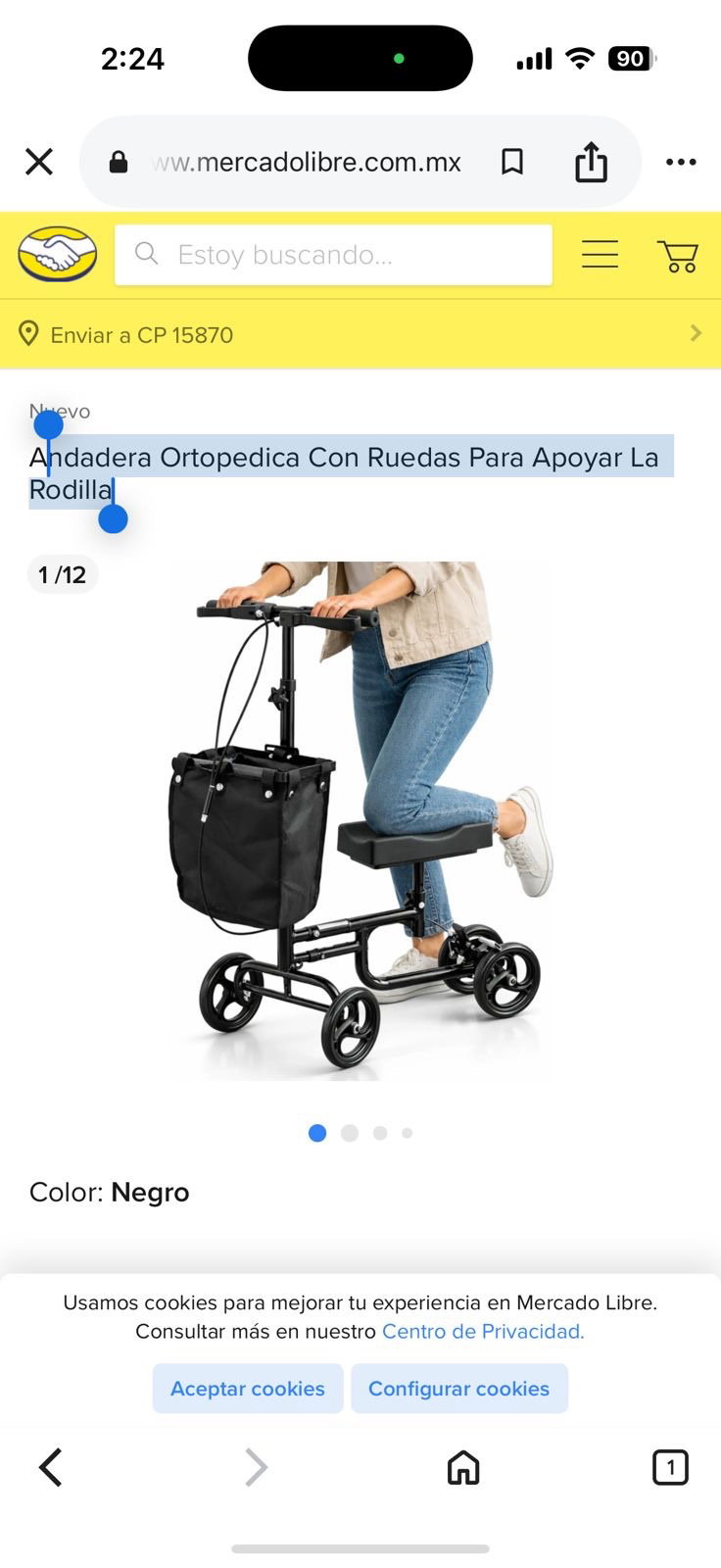Image resolution: width=721 pixels, height=1568 pixels.
Task: Open the browser overflow menu
Action: [681, 162]
